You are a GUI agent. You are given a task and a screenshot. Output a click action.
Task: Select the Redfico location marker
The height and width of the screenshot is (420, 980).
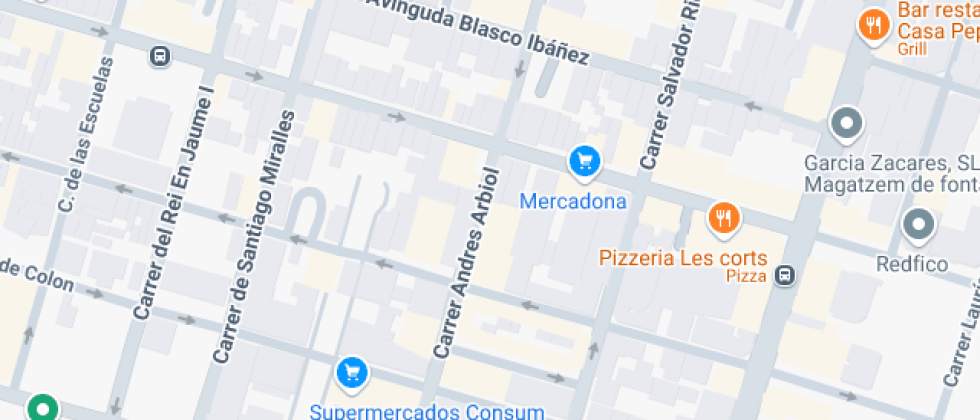(917, 225)
